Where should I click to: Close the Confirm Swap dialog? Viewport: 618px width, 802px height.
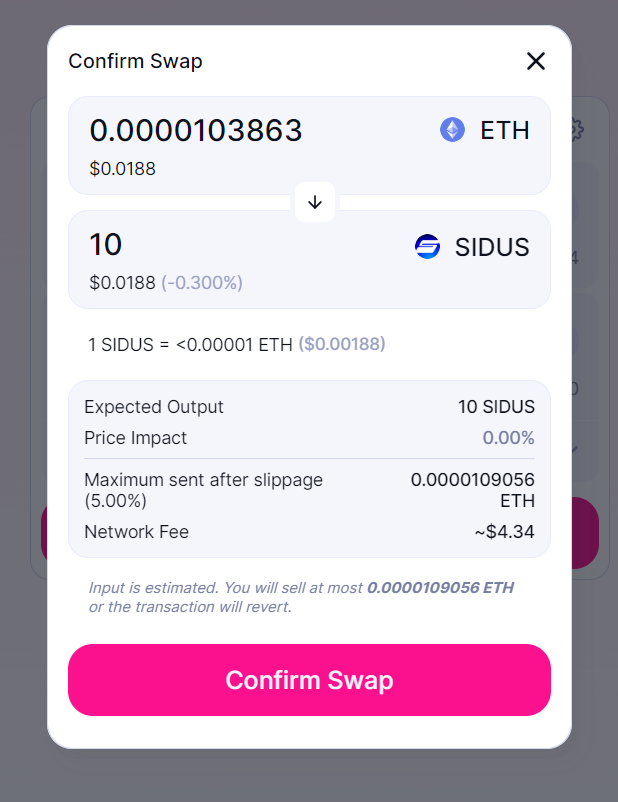536,61
